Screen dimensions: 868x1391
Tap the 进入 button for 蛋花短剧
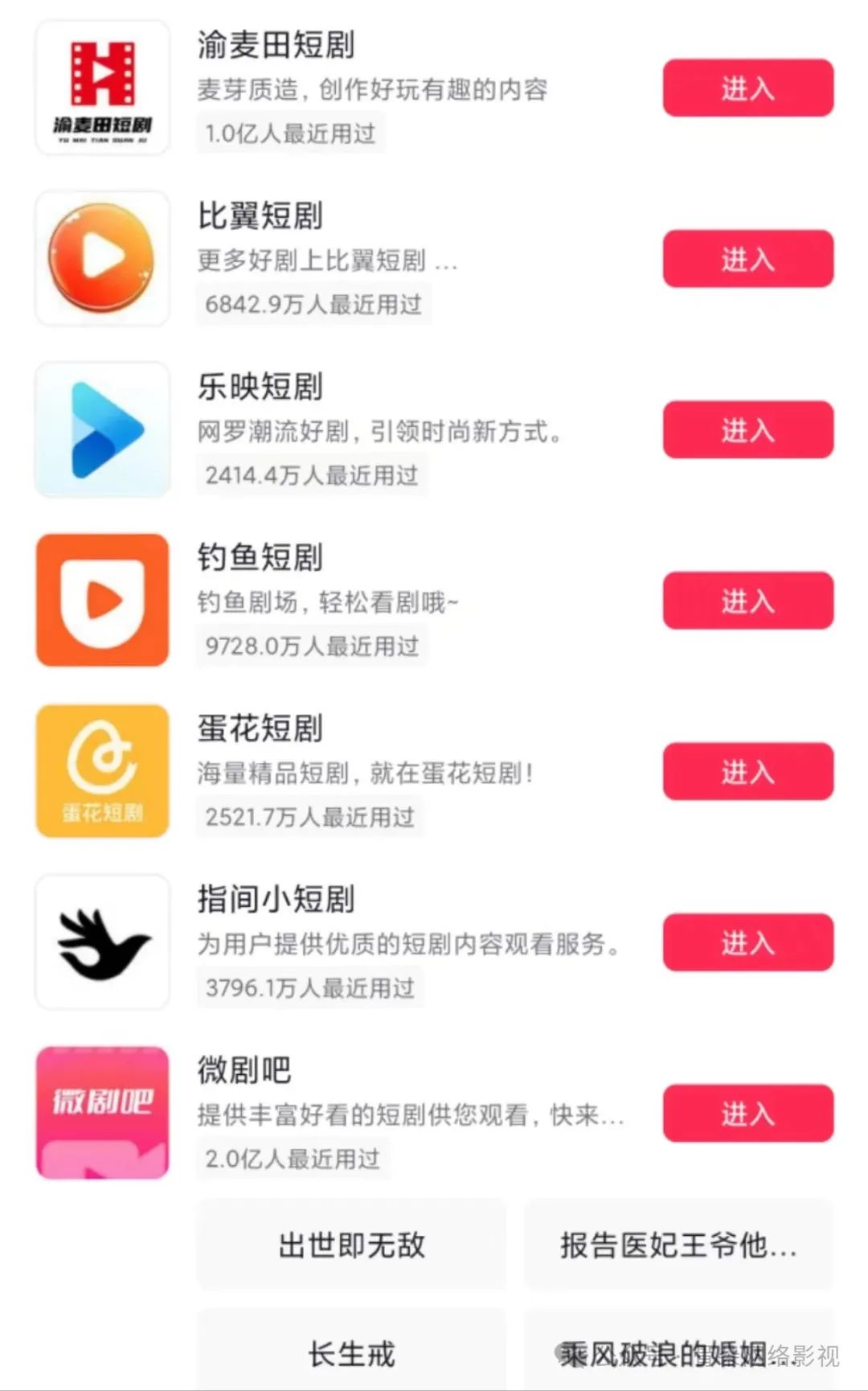point(747,772)
